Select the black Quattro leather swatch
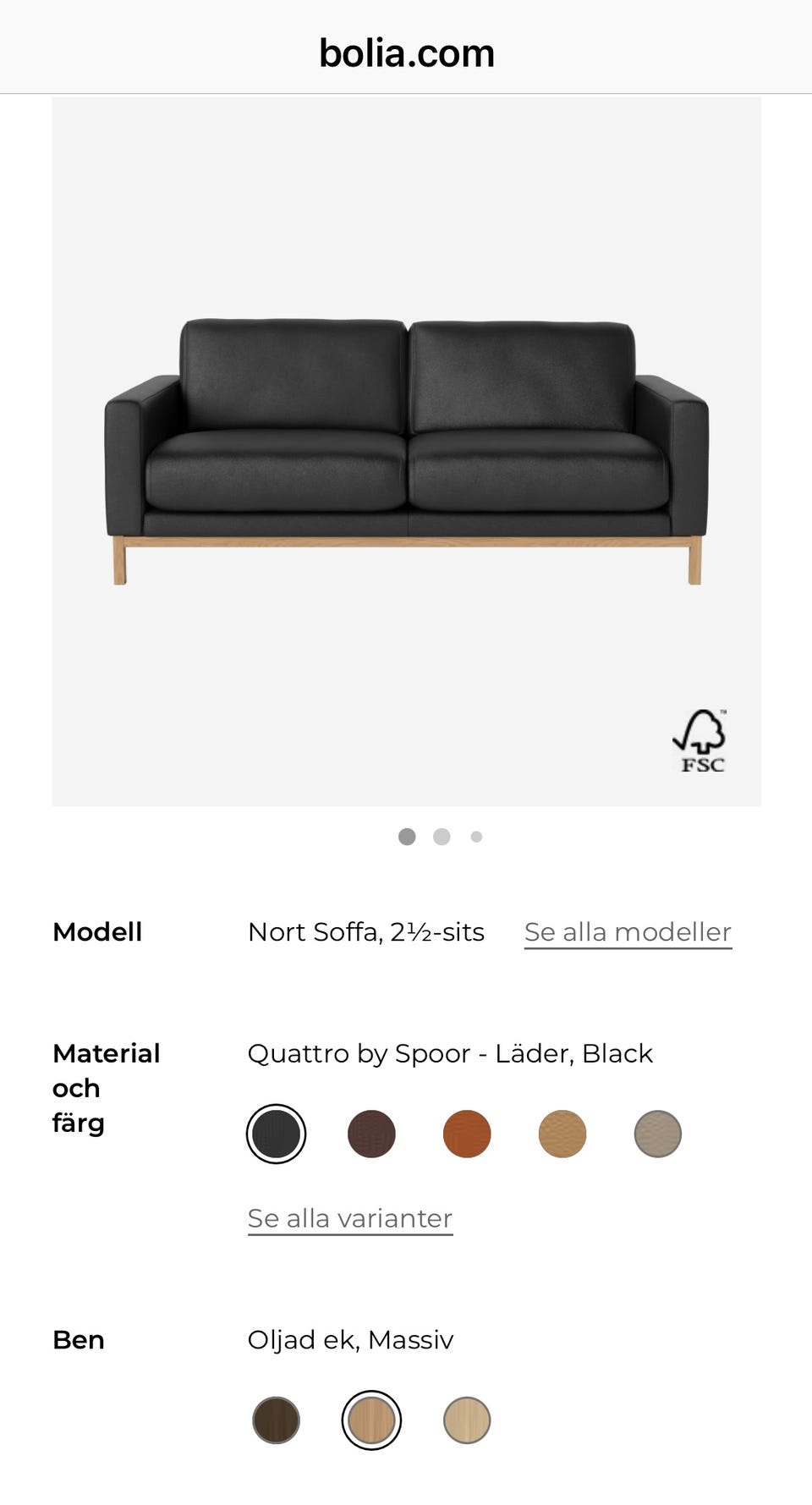The height and width of the screenshot is (1505, 812). (x=276, y=1133)
